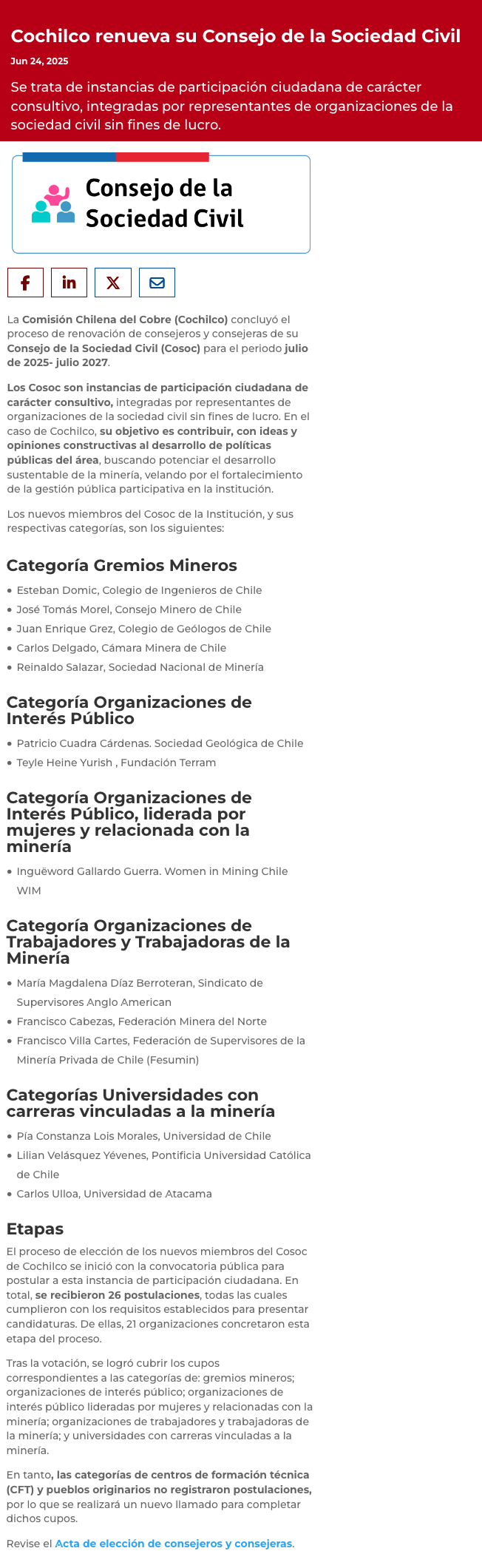482x1568 pixels.
Task: Share the article on Facebook
Action: 25,283
